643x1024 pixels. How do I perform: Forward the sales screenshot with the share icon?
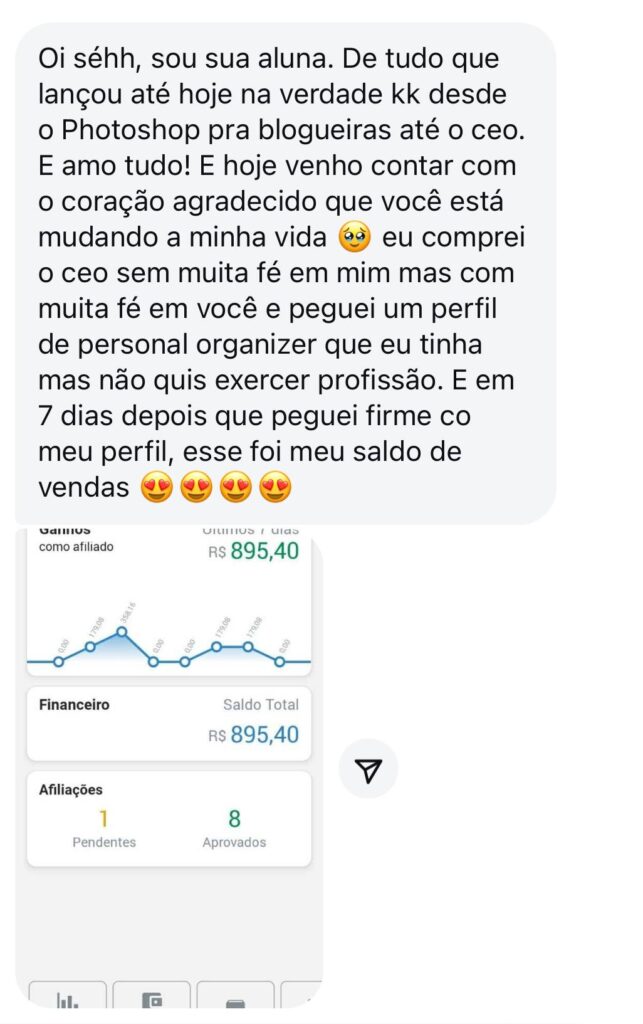368,770
